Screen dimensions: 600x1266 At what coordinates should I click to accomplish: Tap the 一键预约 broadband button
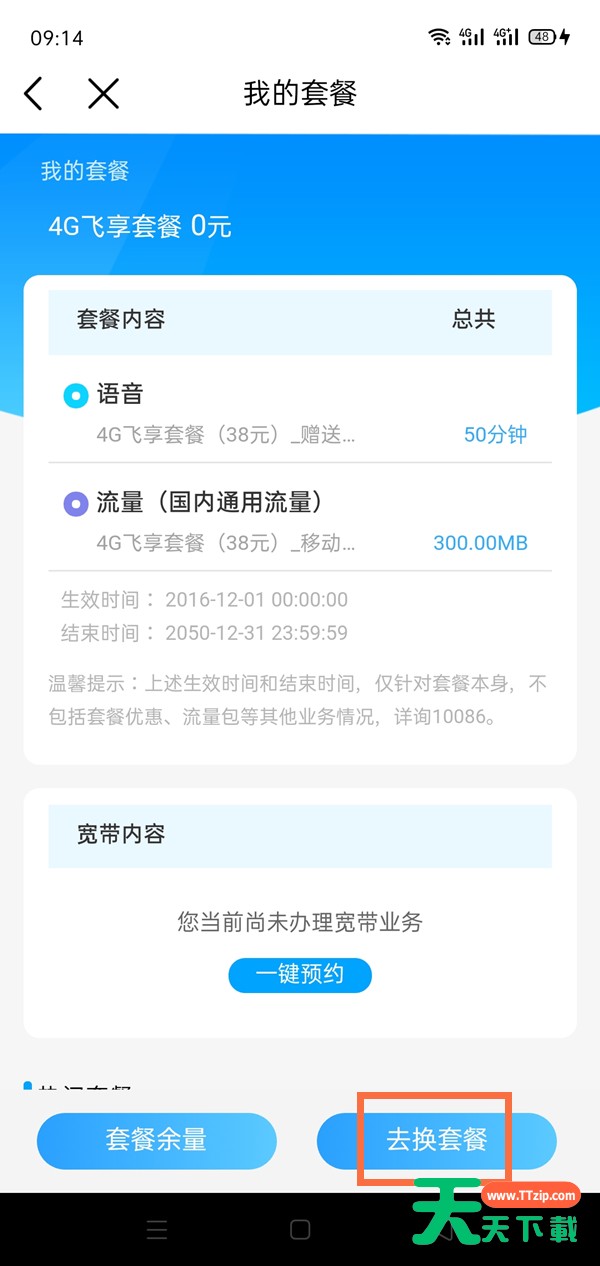point(300,975)
